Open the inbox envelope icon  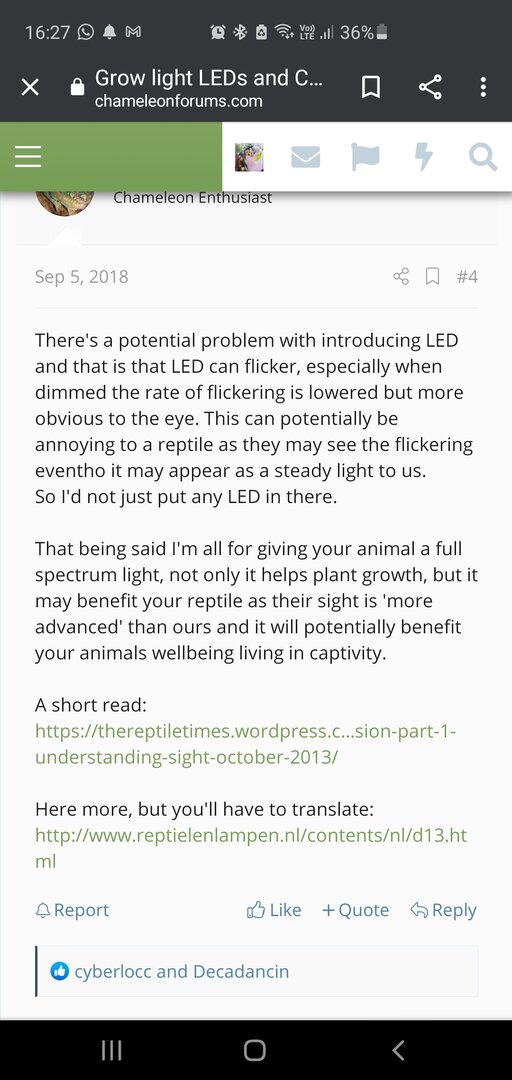tap(305, 158)
